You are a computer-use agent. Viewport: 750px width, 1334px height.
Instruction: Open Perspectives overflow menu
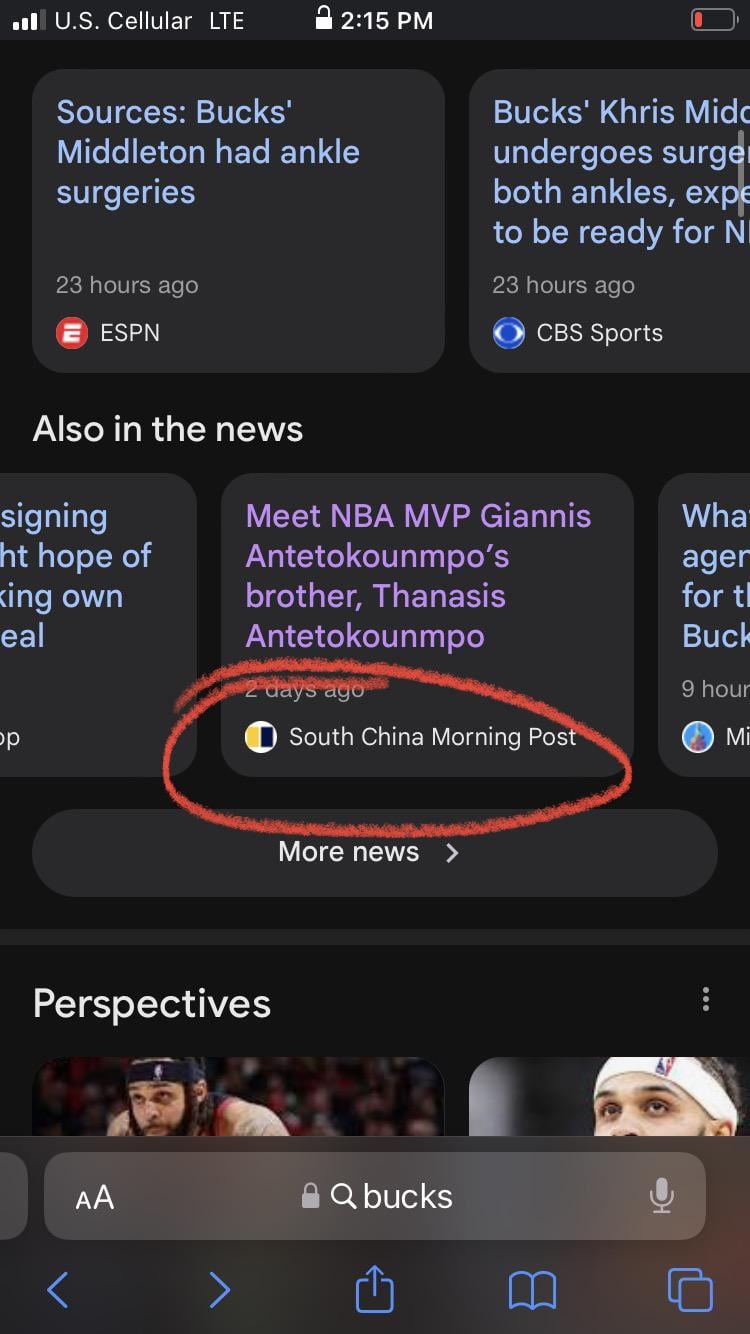706,999
